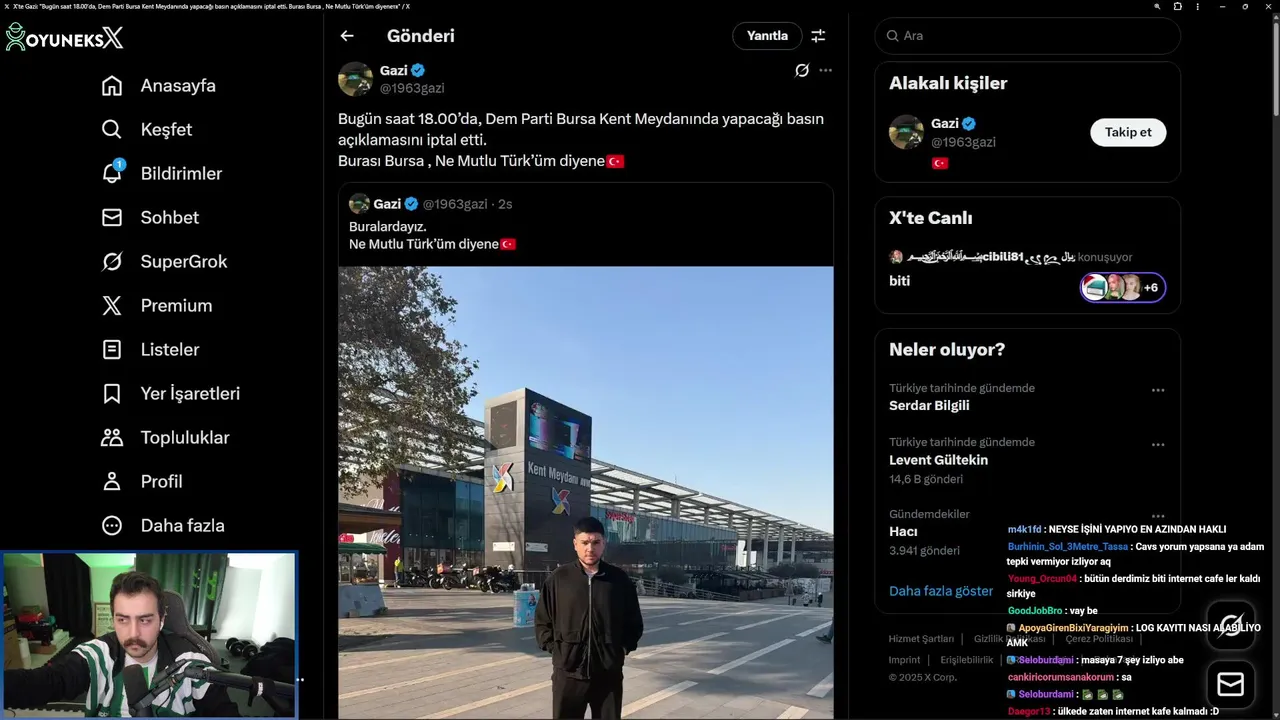Follow Gazi with Takip et
The width and height of the screenshot is (1280, 720).
pos(1127,132)
